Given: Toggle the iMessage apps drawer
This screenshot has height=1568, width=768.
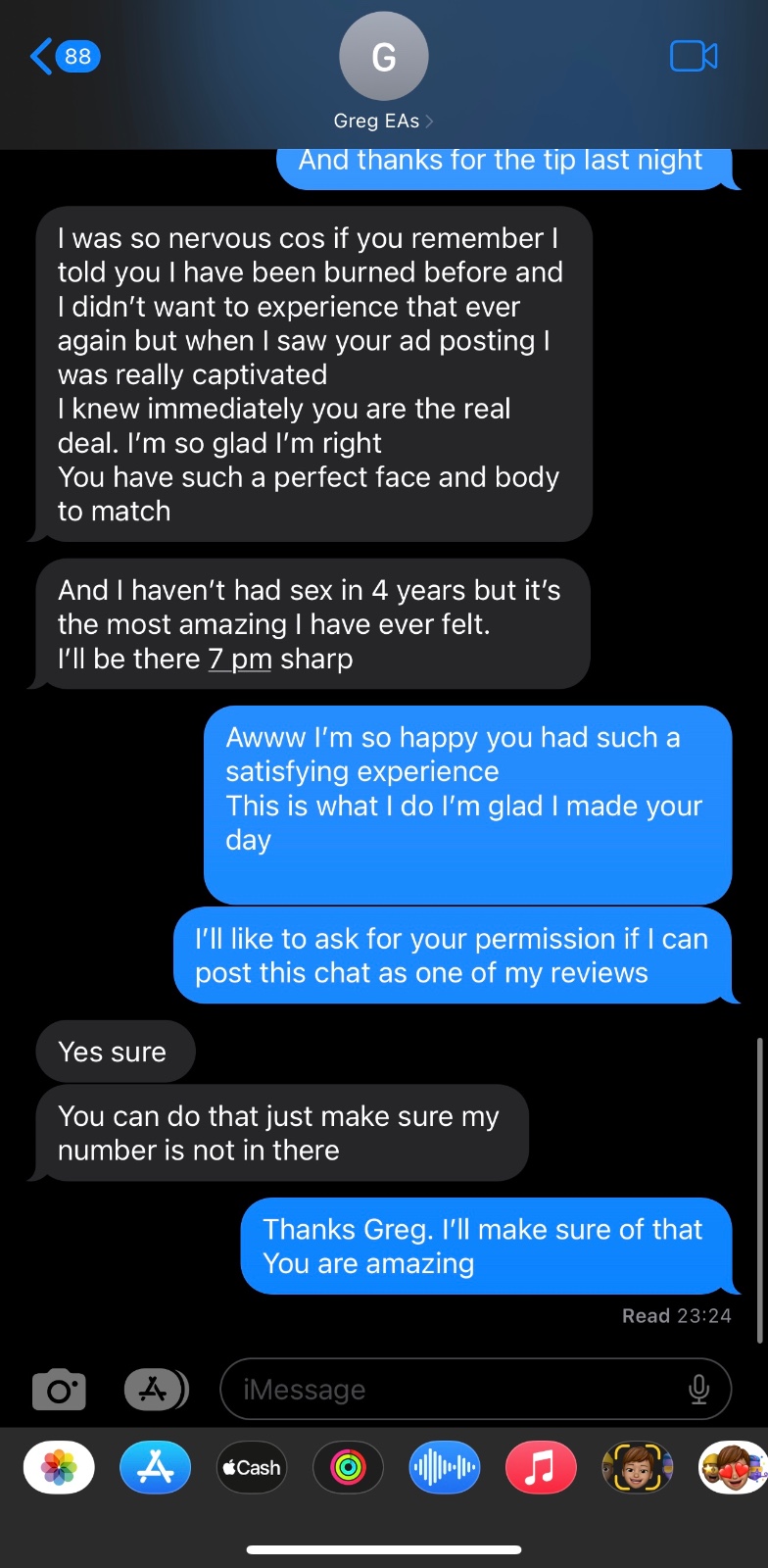Looking at the screenshot, I should [155, 1390].
